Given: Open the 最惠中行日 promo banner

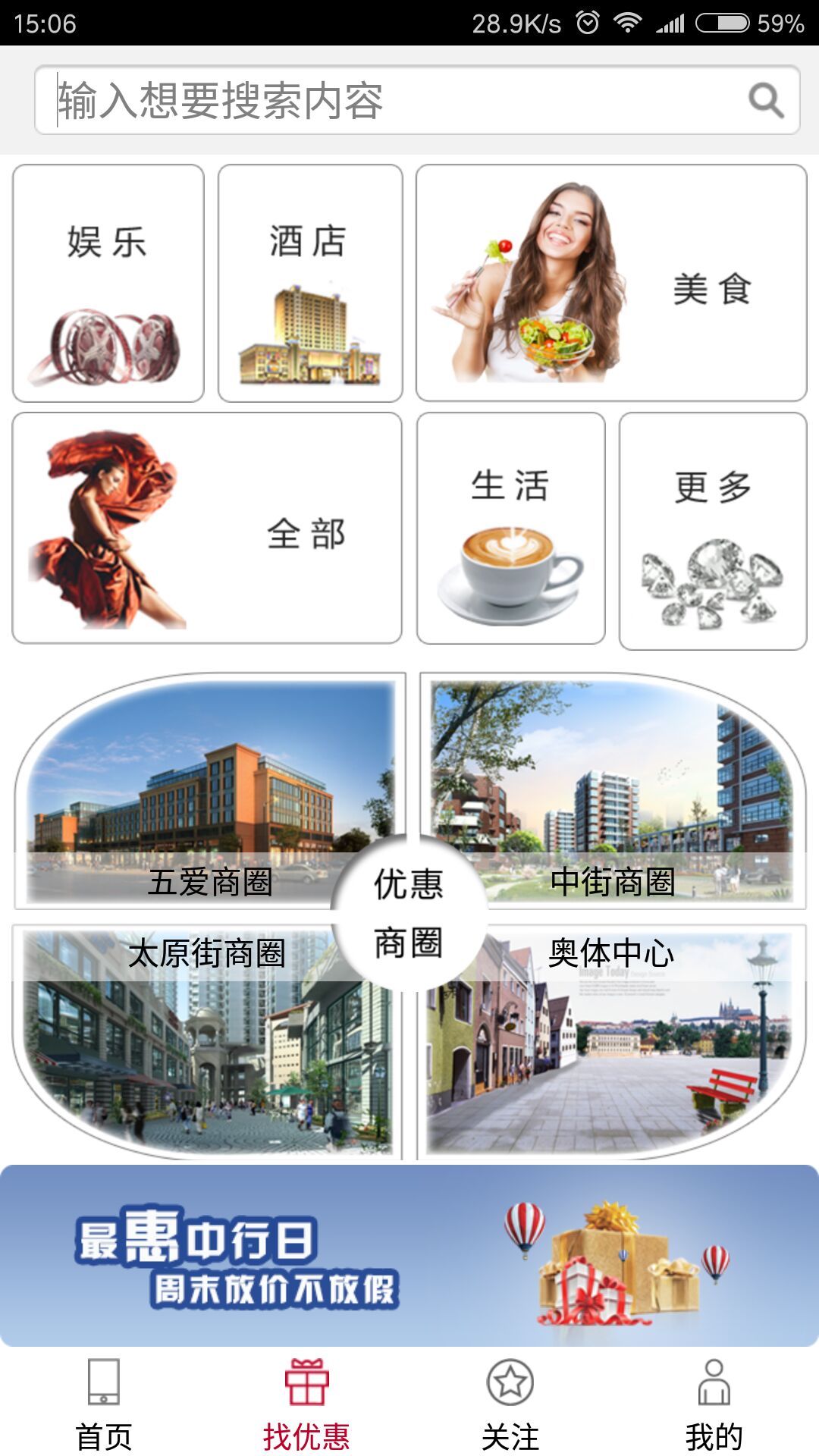Looking at the screenshot, I should click(x=409, y=1256).
